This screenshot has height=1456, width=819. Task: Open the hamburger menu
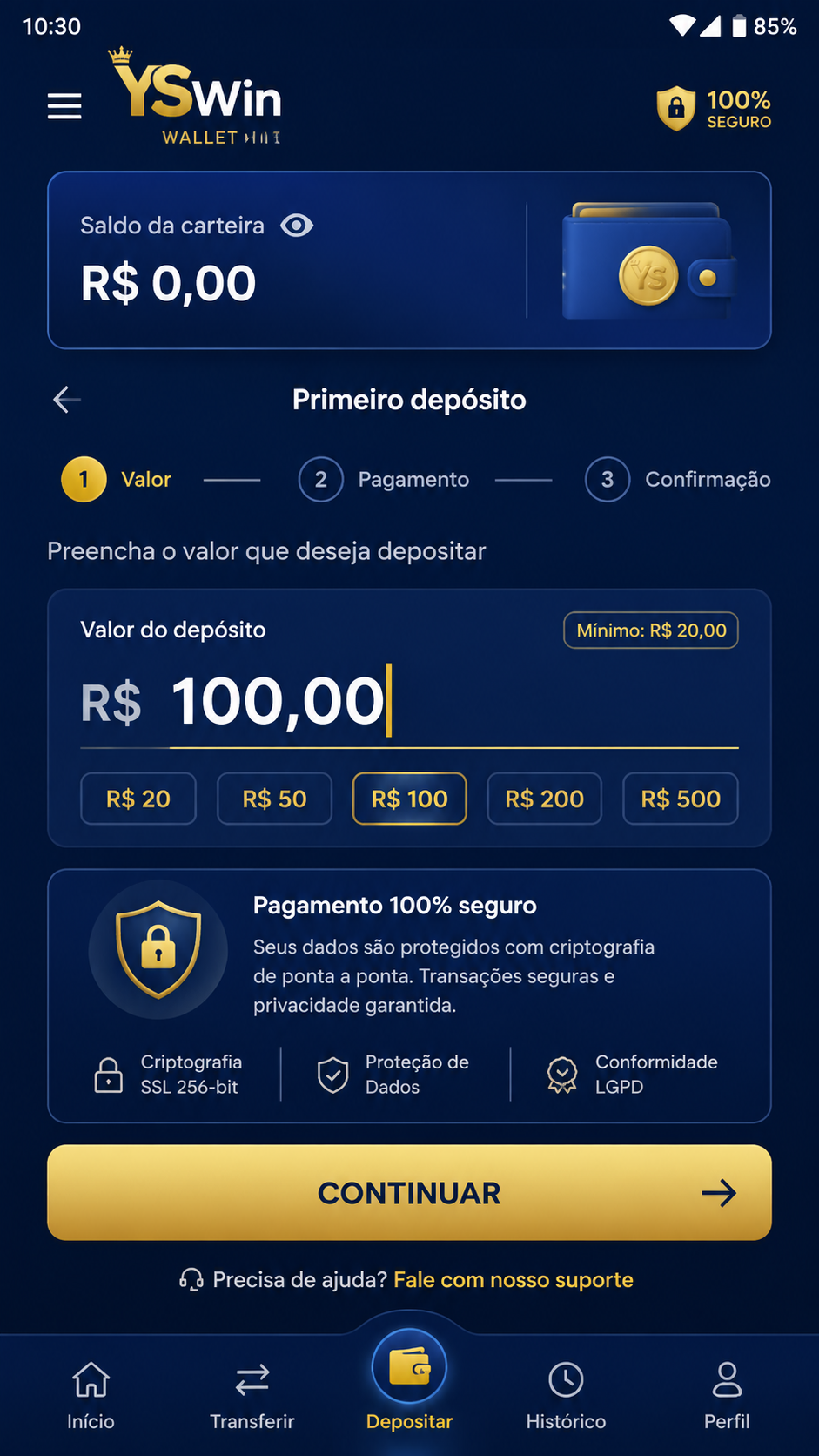64,106
